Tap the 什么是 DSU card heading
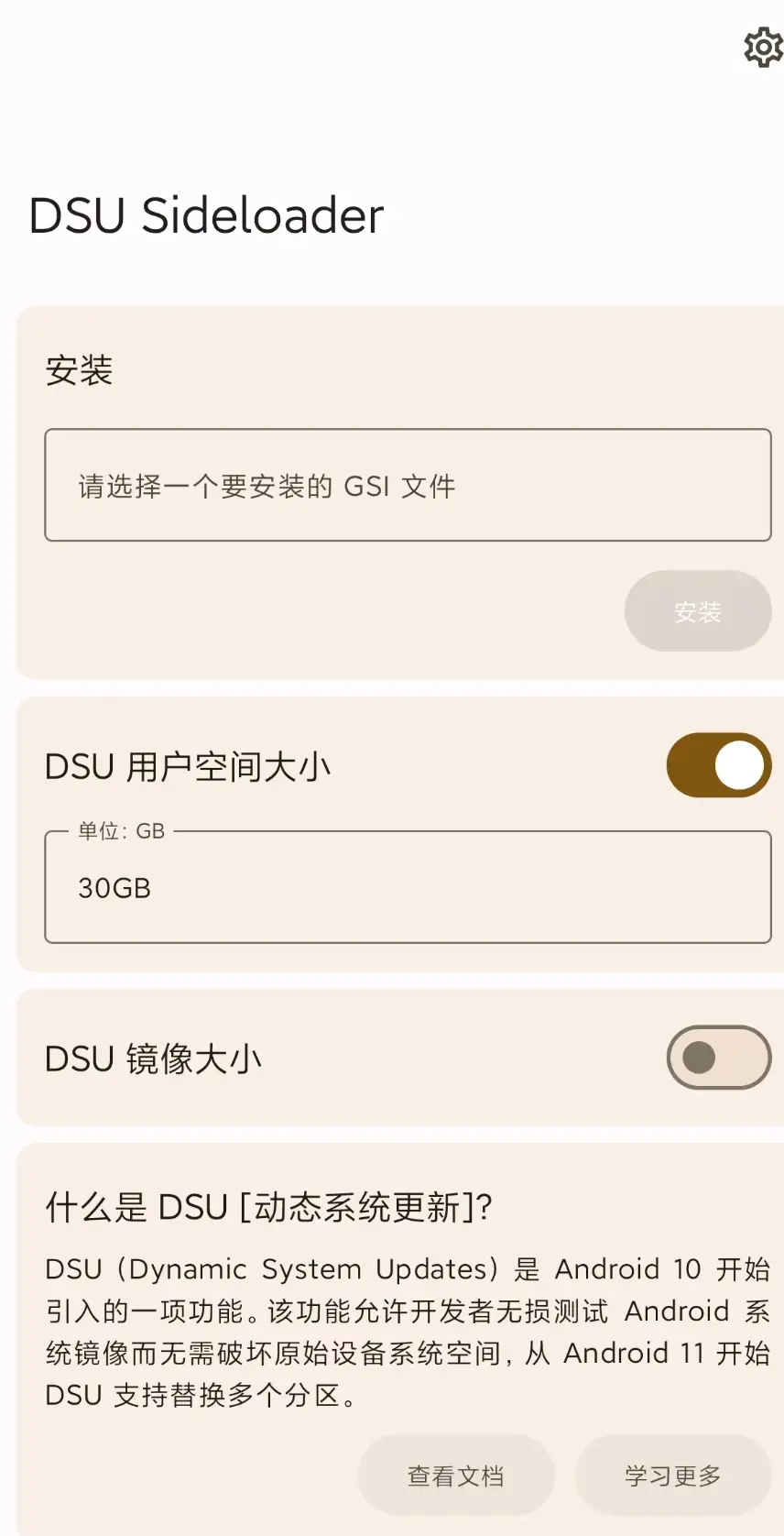784x1536 pixels. click(x=268, y=1206)
